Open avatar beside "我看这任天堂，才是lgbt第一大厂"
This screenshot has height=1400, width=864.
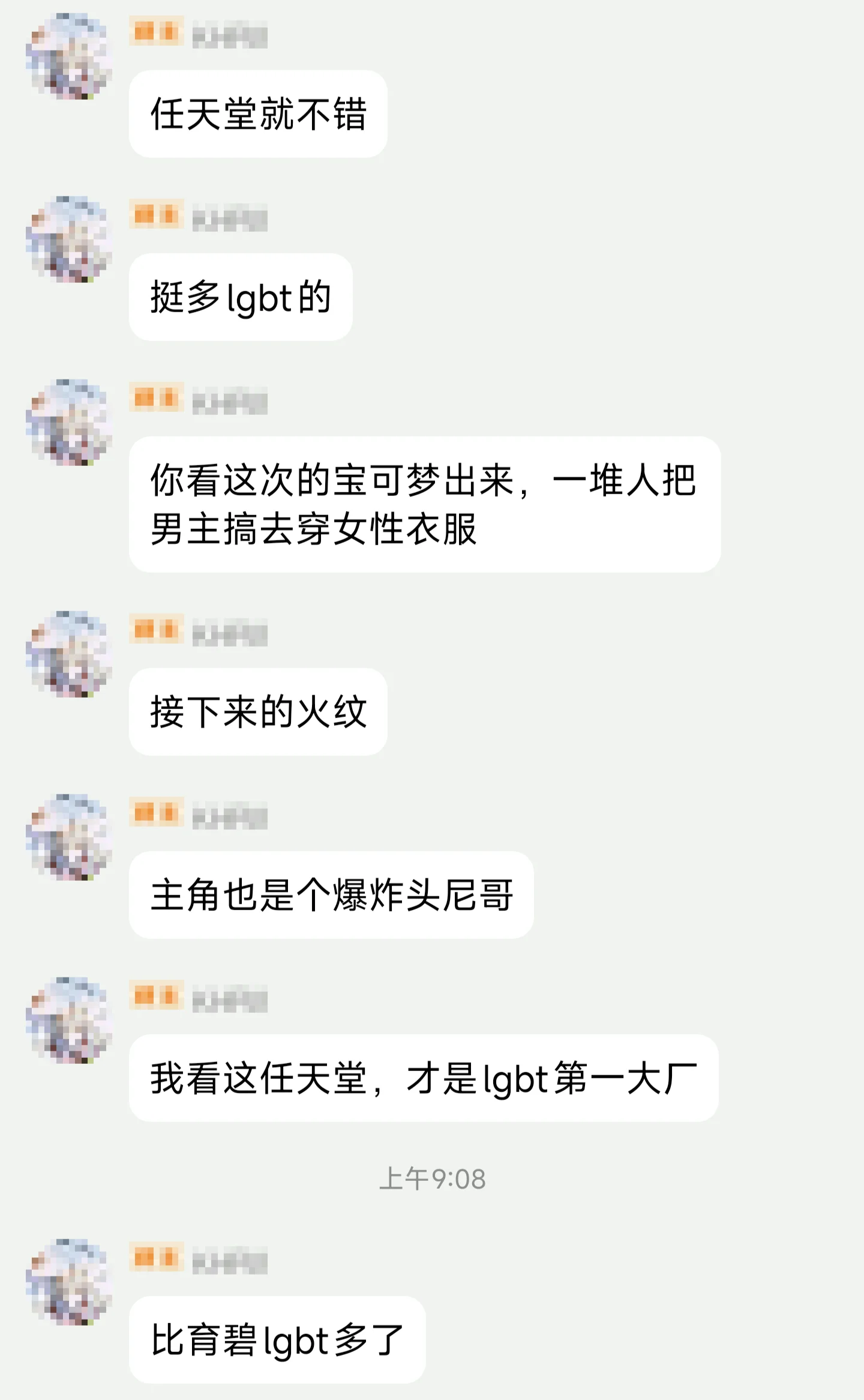coord(69,1020)
